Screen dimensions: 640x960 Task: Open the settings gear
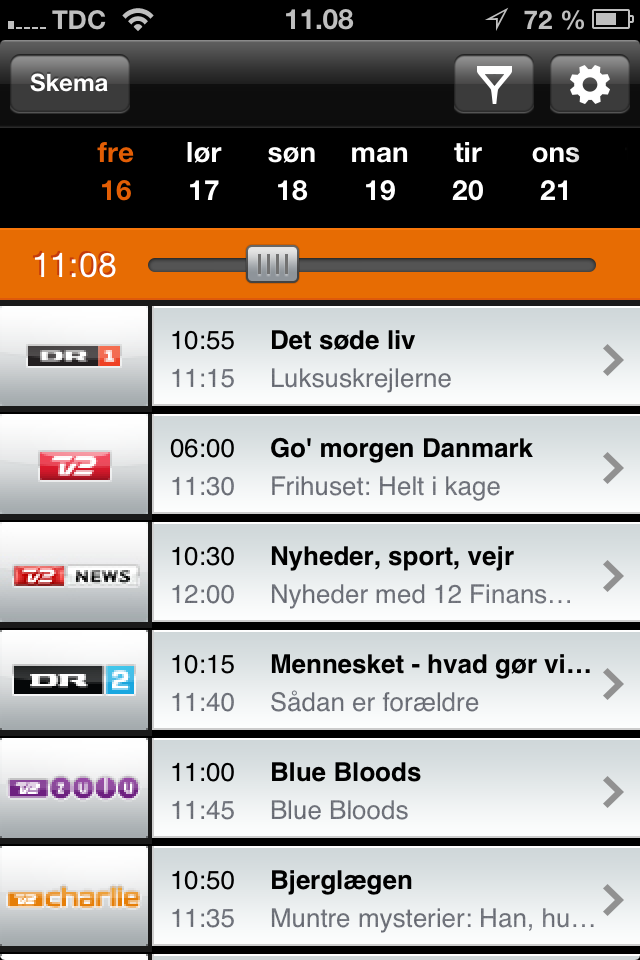(x=590, y=85)
